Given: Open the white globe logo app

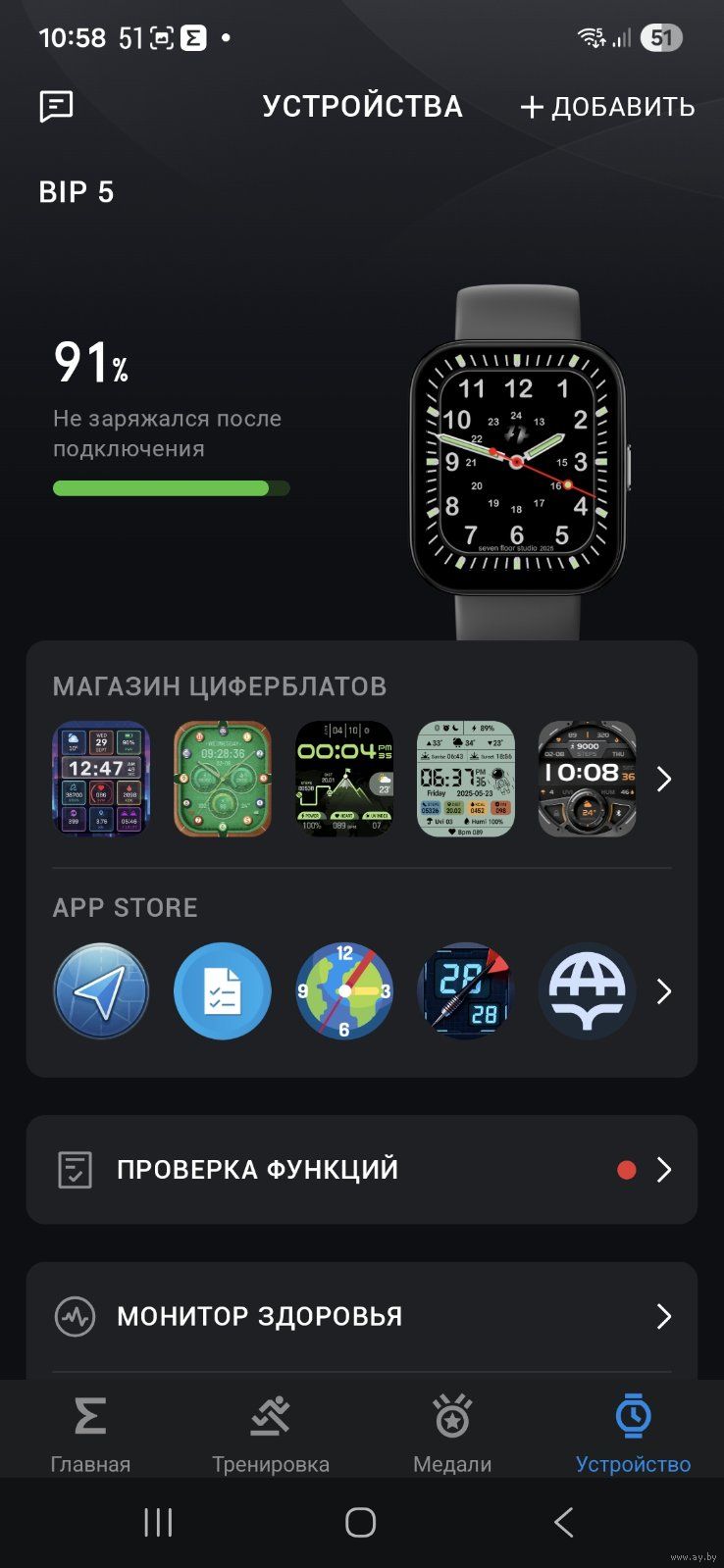Looking at the screenshot, I should [x=587, y=991].
